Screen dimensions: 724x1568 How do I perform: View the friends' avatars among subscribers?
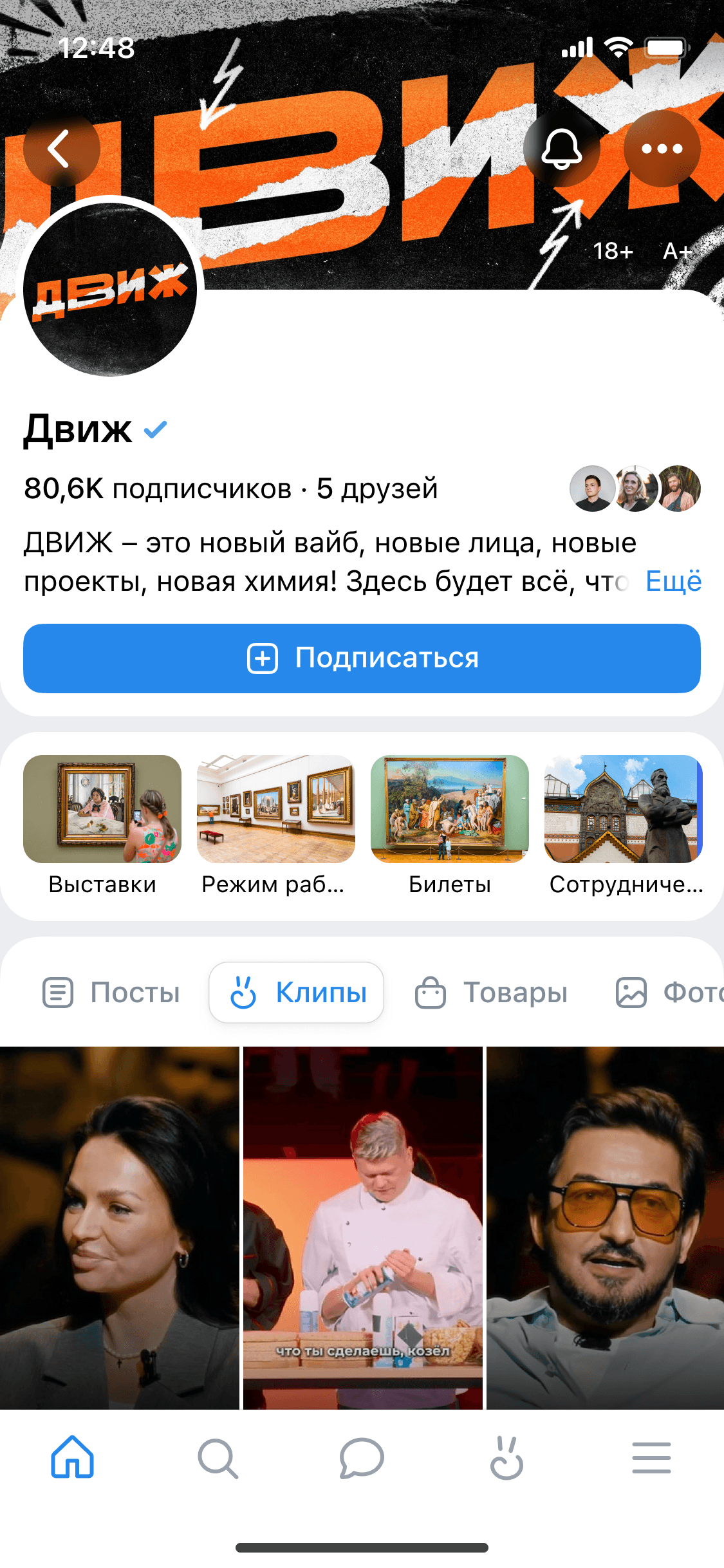pos(635,489)
